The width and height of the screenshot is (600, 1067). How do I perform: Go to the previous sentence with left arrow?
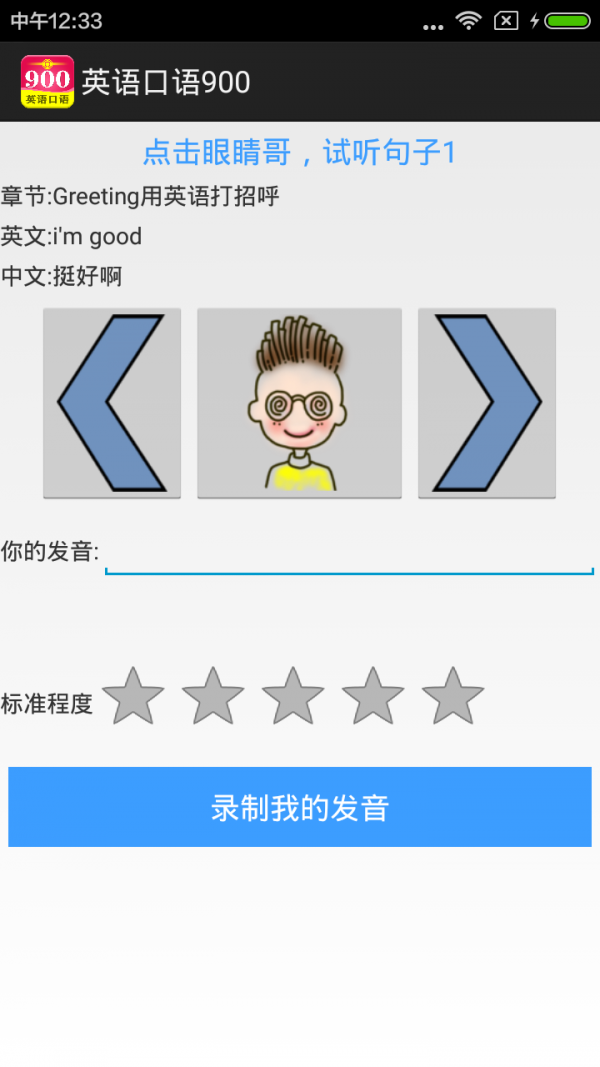click(112, 403)
